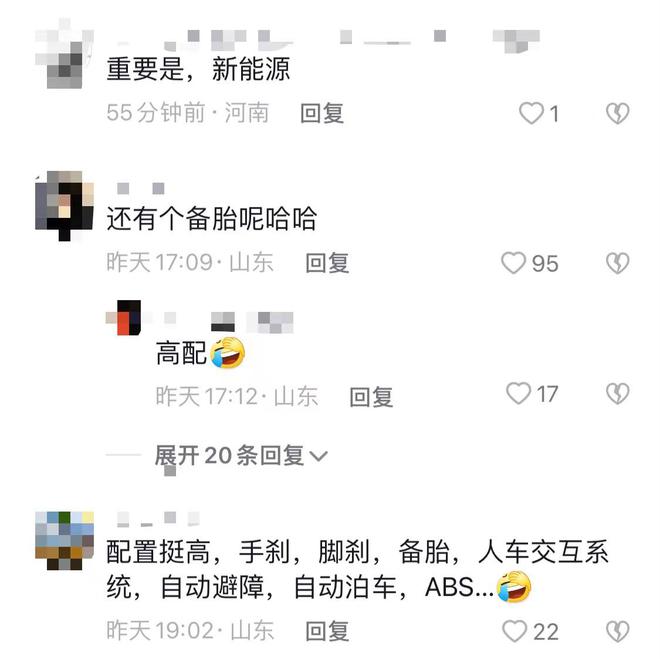660x659 pixels.
Task: Reply to the 还有个备胎呢哈哈 comment
Action: pos(327,262)
